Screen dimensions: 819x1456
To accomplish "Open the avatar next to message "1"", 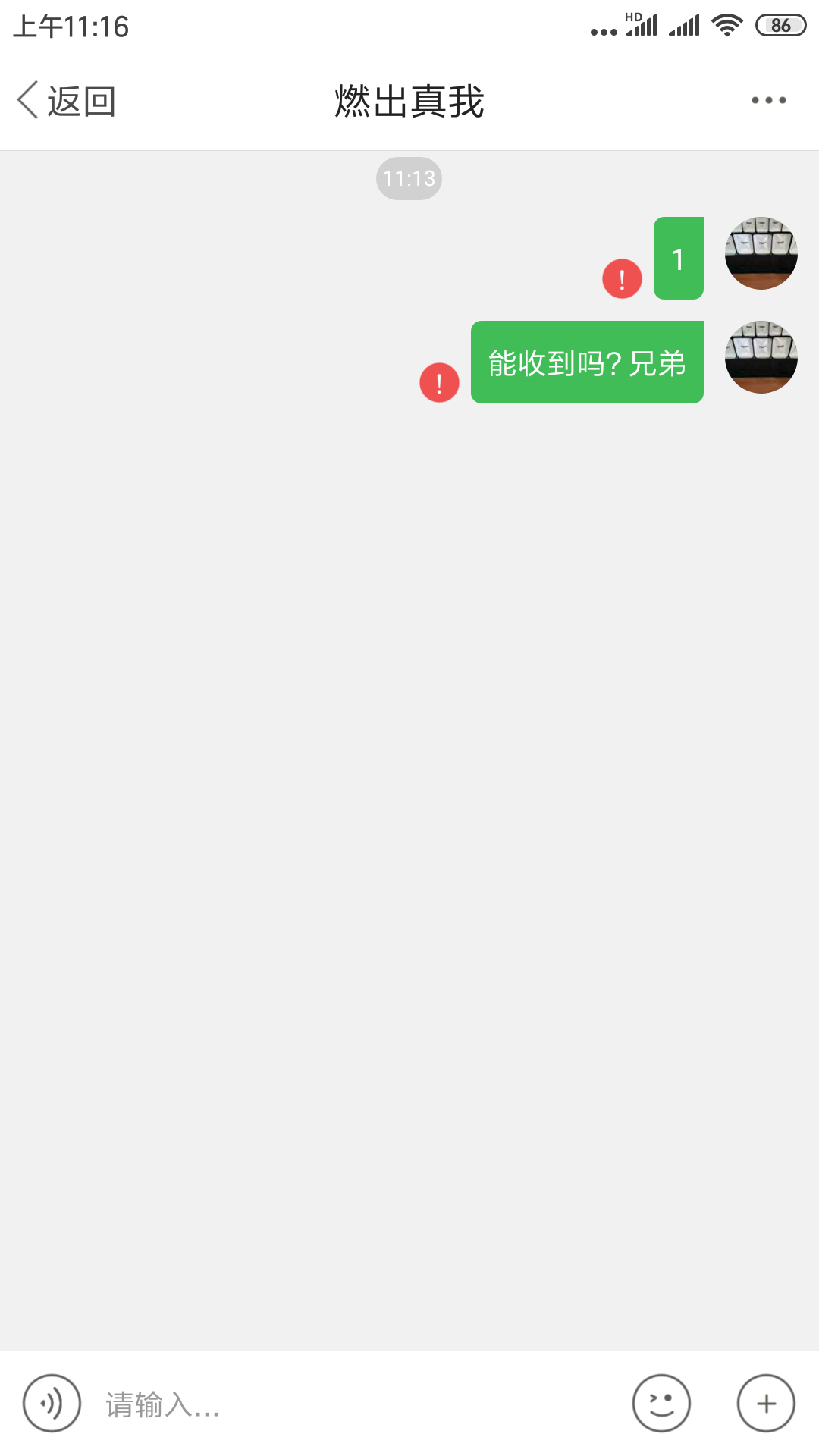I will pos(761,253).
